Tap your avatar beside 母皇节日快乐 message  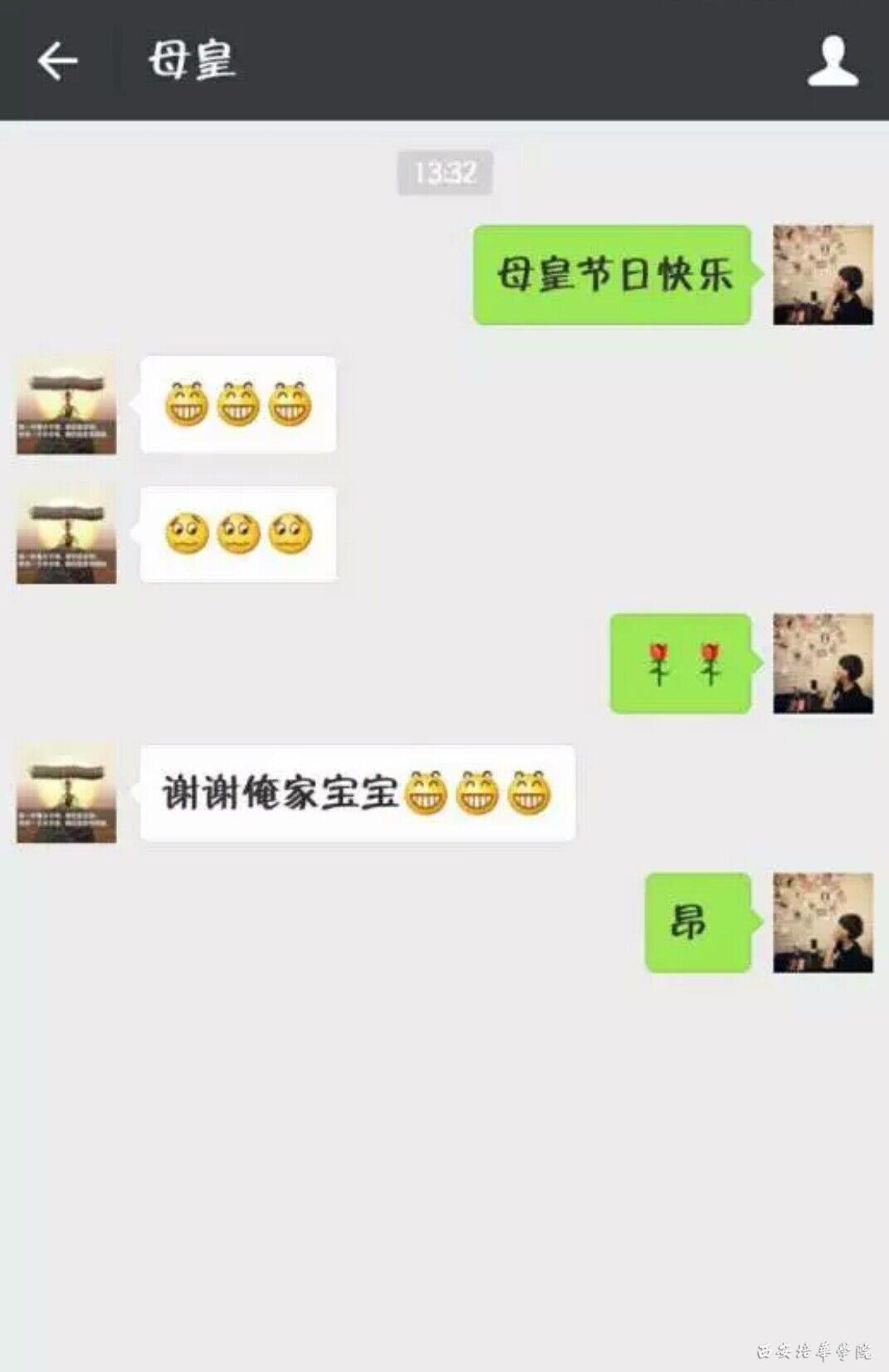pos(823,274)
